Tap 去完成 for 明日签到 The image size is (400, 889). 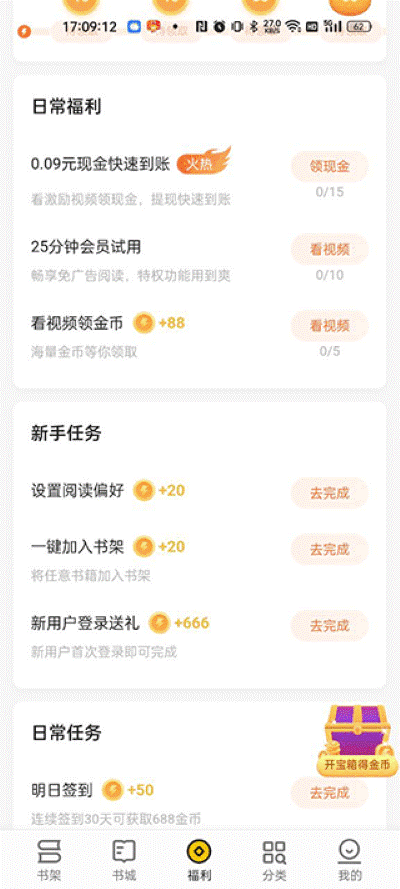point(329,793)
